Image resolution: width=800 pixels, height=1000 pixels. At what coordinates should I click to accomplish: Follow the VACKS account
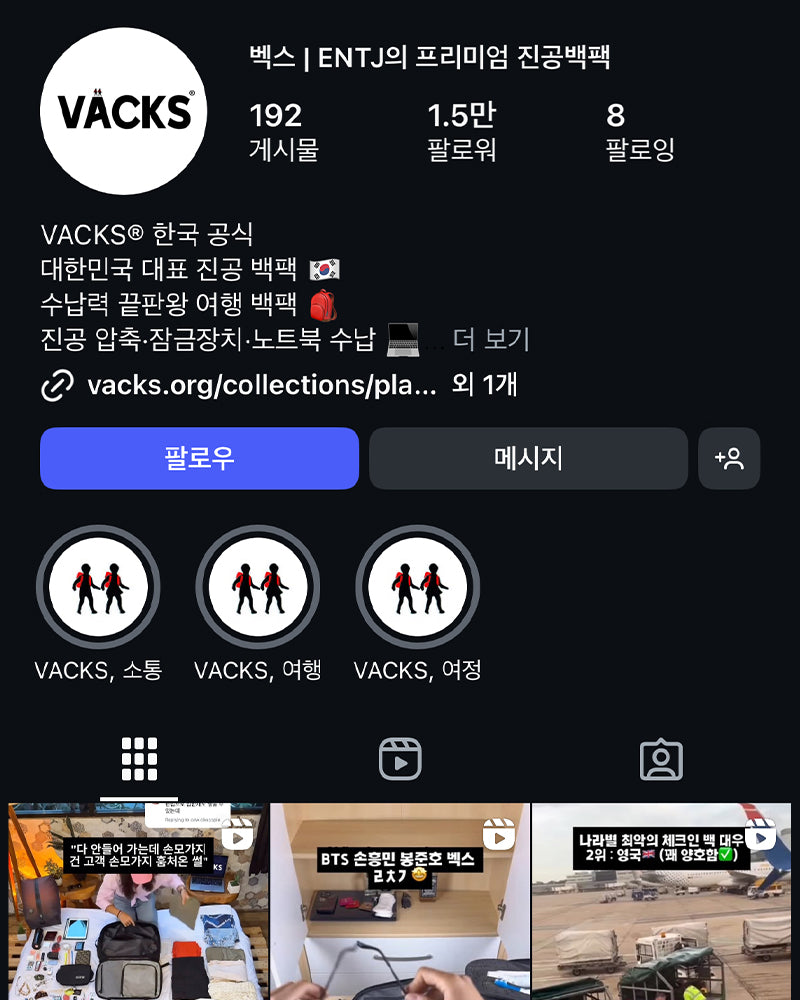tap(199, 459)
